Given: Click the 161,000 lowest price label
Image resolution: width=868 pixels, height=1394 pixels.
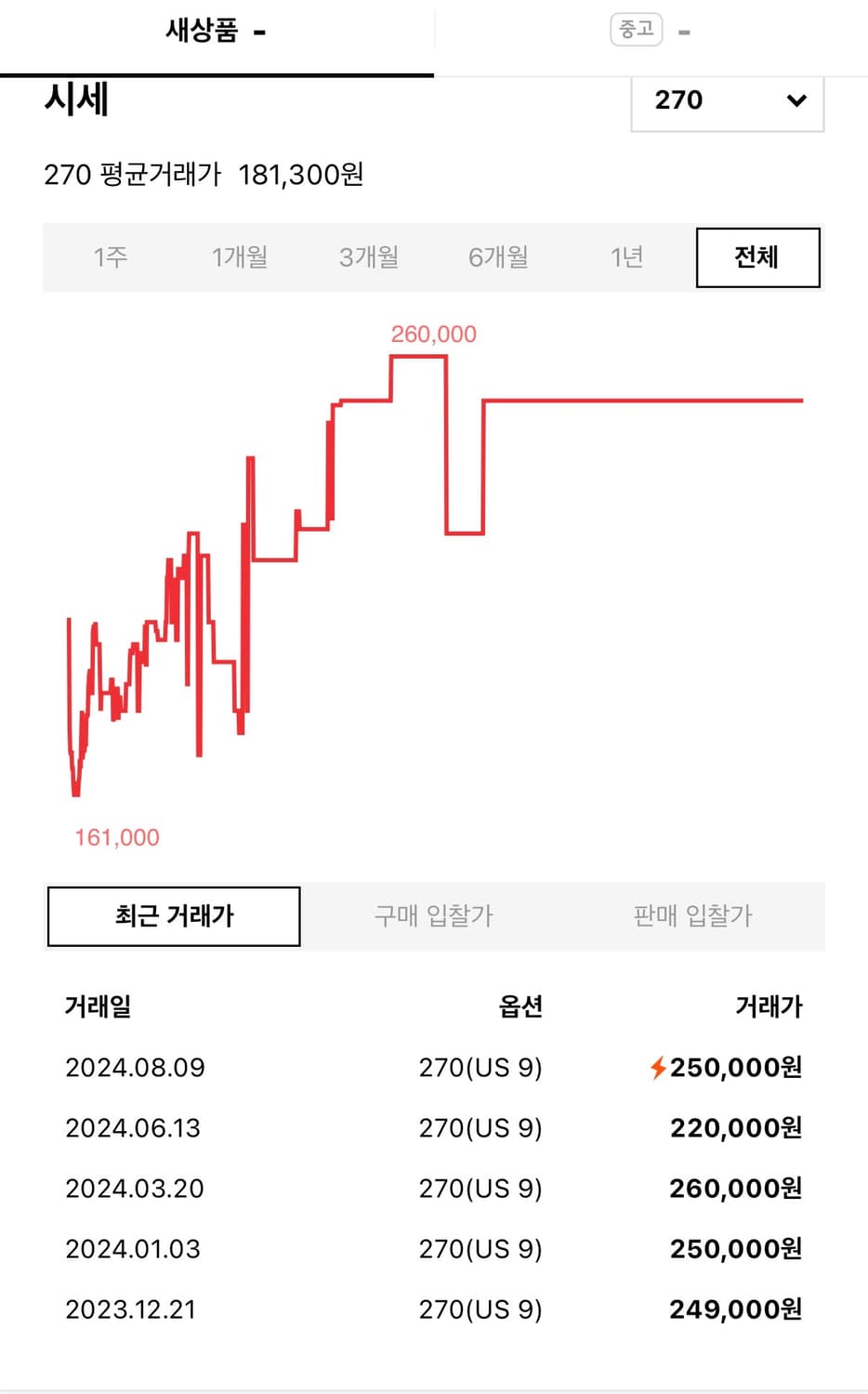Looking at the screenshot, I should 116,836.
